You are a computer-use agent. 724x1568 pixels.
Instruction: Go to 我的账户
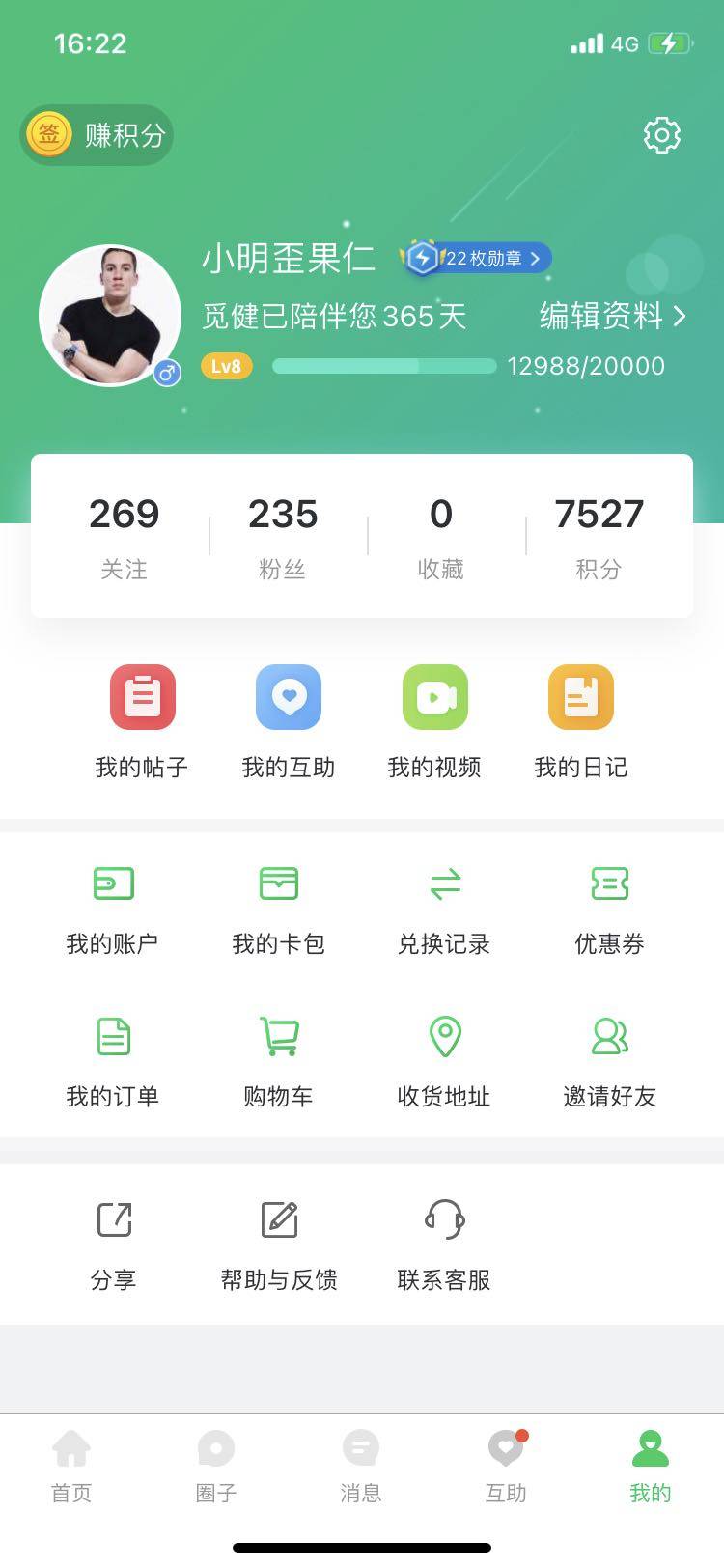[113, 908]
